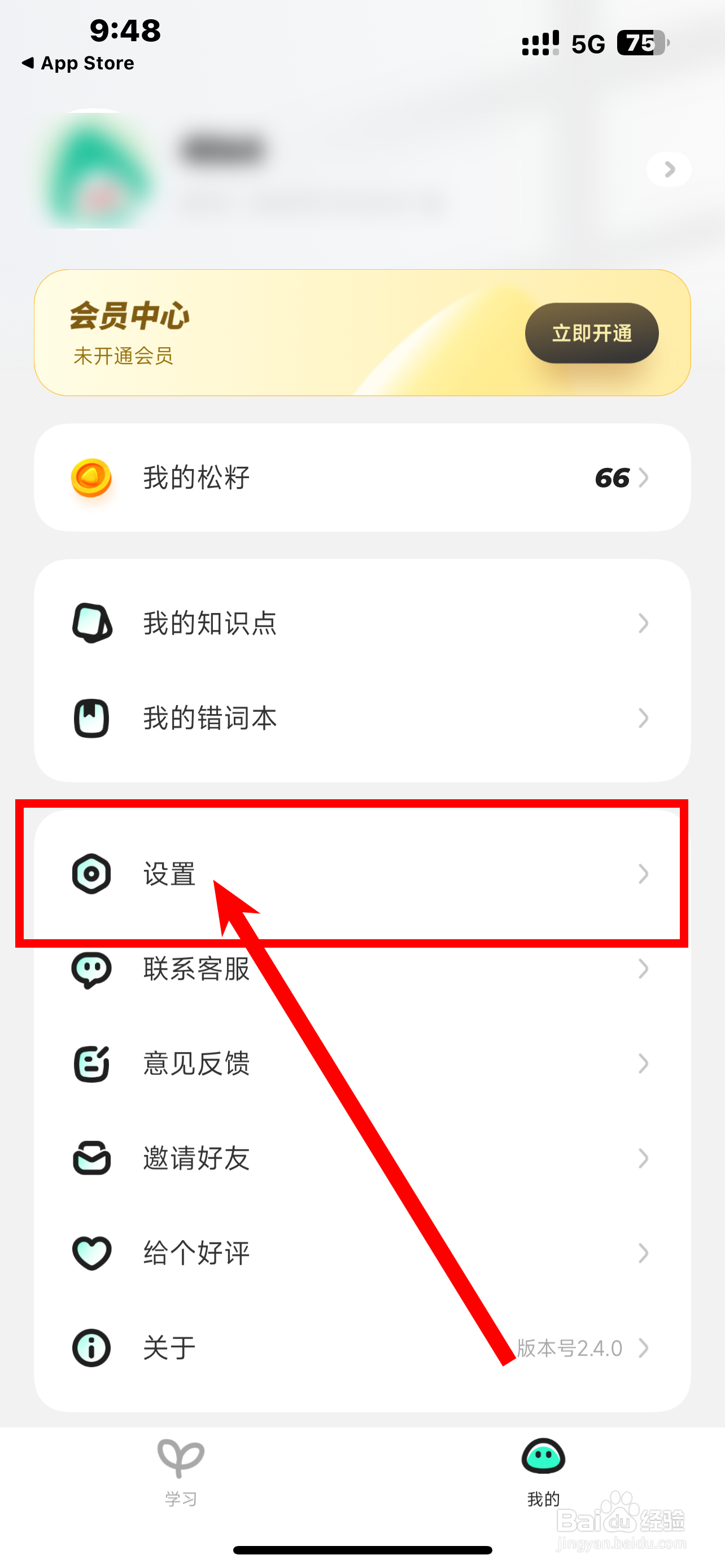
Task: Tap the 给个好评 heart icon
Action: click(x=91, y=1252)
